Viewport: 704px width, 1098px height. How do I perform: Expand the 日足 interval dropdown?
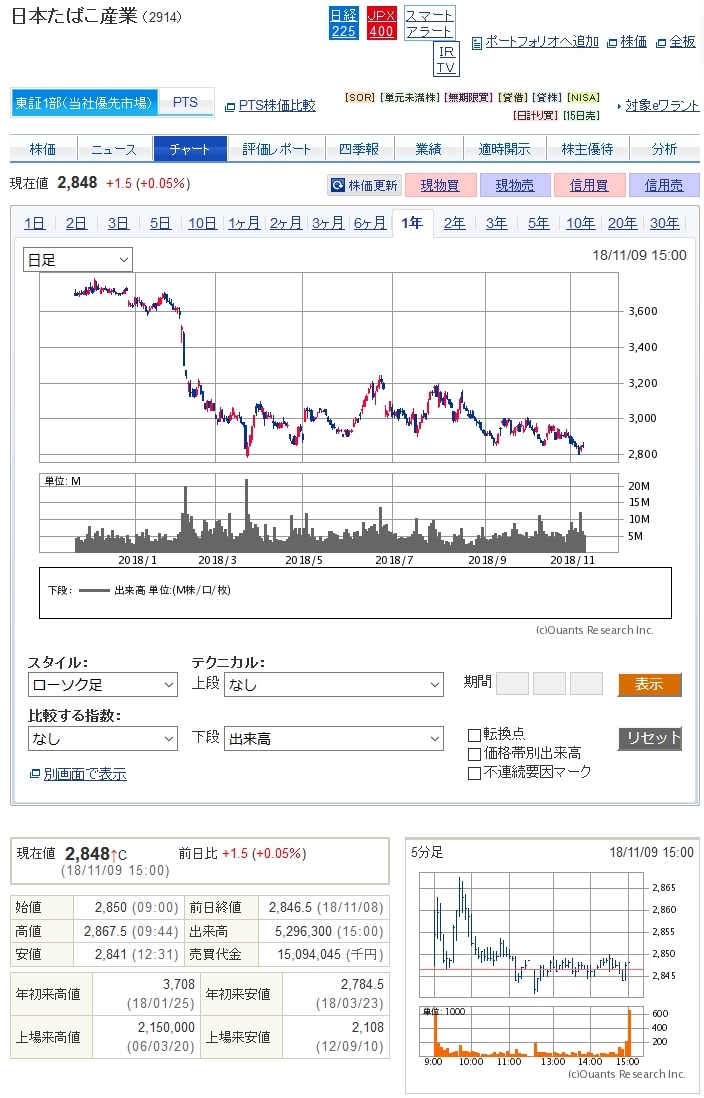tap(78, 260)
